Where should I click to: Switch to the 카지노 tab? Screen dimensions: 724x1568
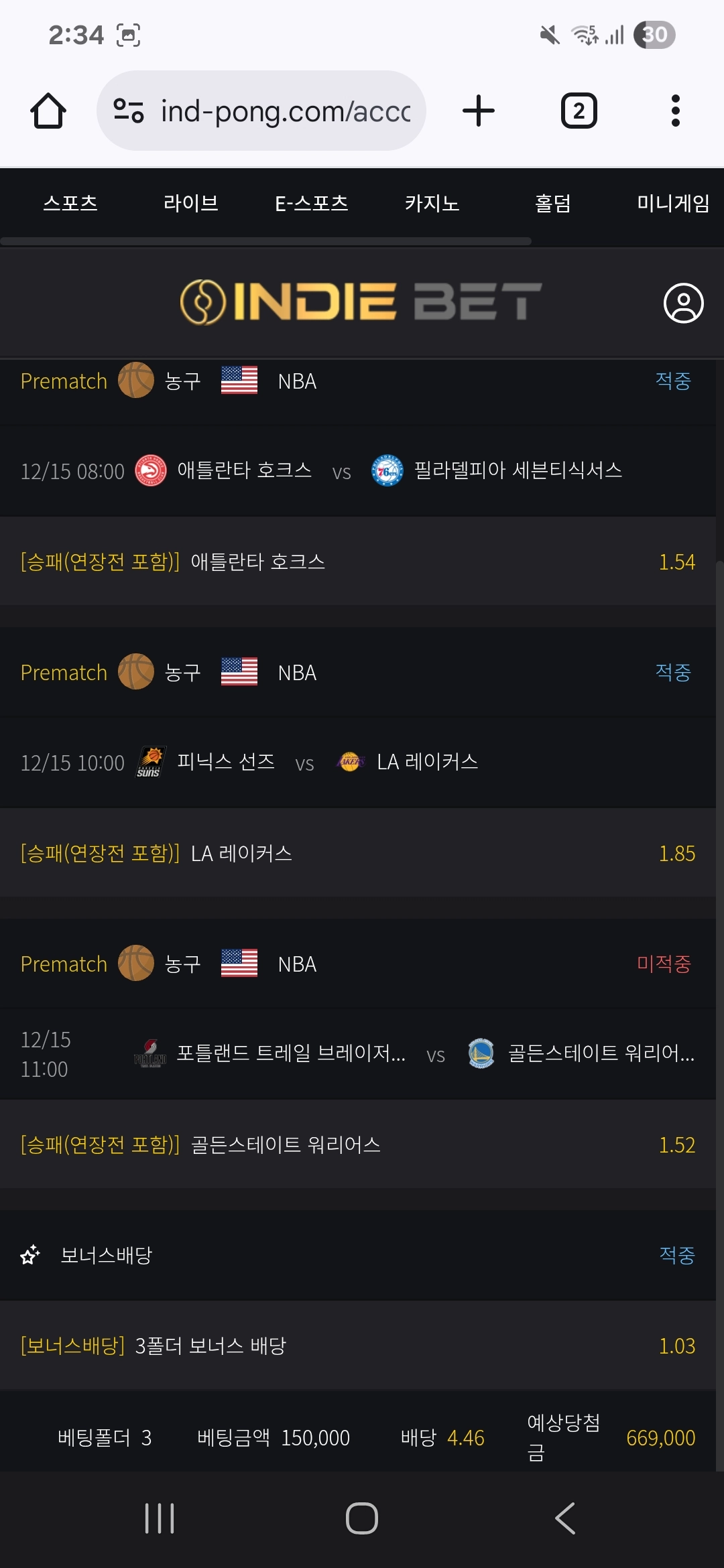(432, 203)
